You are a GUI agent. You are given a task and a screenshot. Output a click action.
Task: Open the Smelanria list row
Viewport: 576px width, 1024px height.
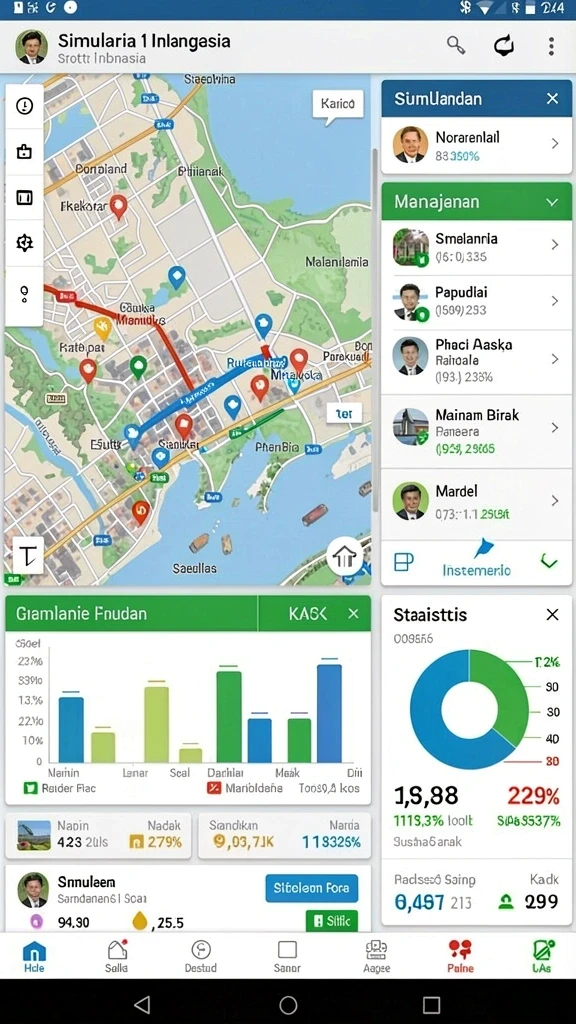click(477, 247)
